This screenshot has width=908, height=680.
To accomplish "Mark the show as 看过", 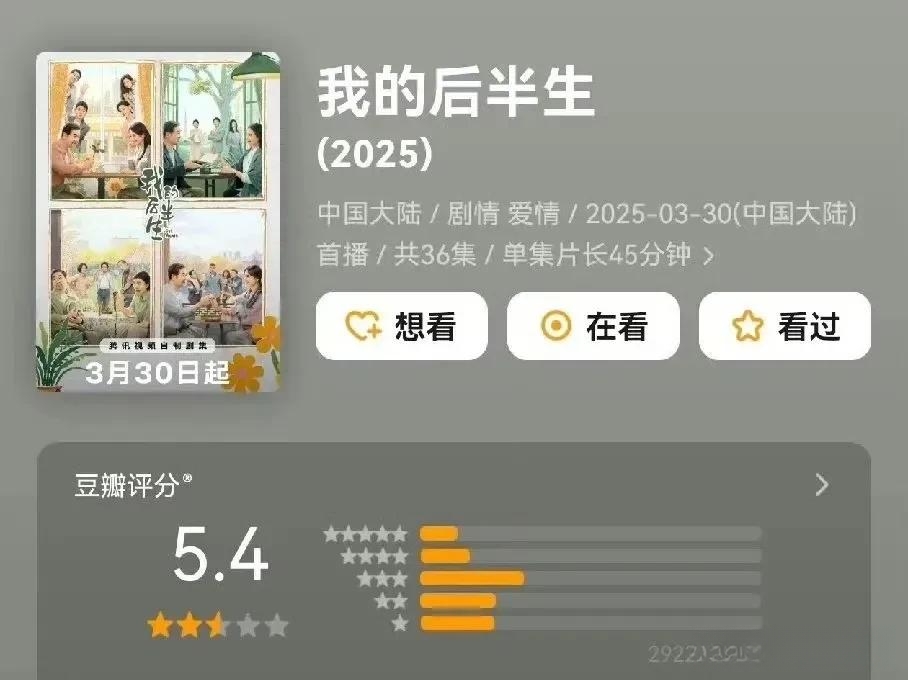I will [x=784, y=326].
